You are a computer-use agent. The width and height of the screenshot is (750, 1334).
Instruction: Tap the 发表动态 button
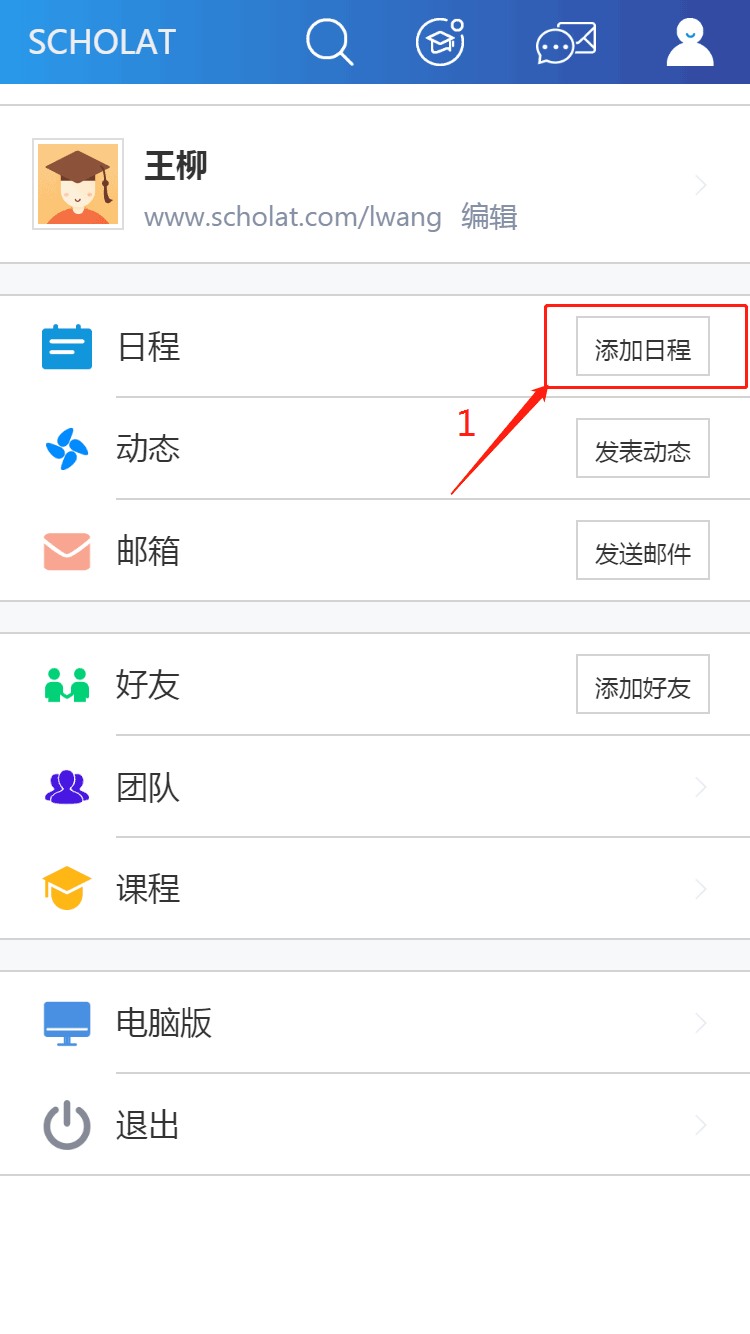642,449
